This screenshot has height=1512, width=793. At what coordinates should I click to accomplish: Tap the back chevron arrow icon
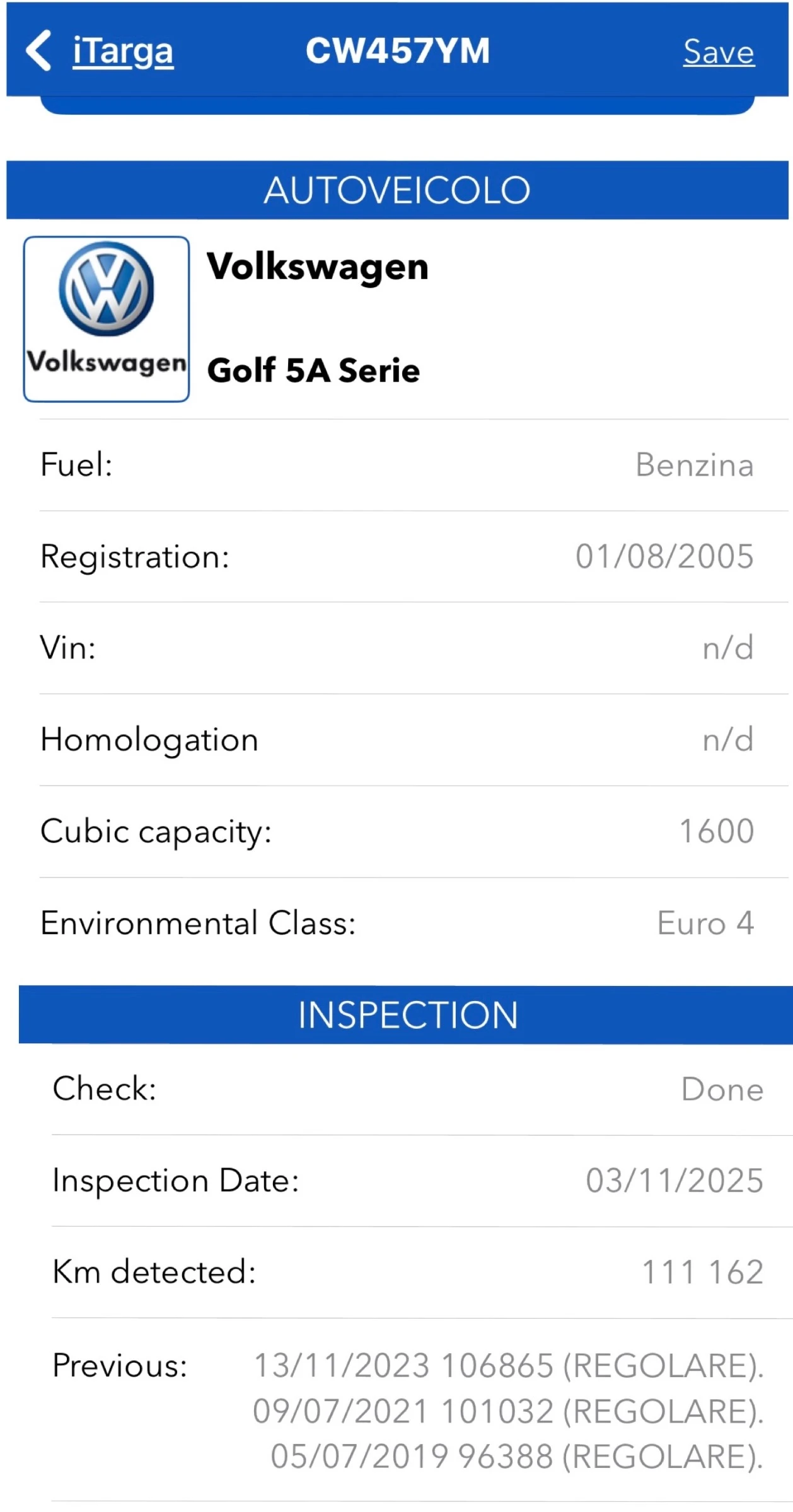pyautogui.click(x=38, y=50)
